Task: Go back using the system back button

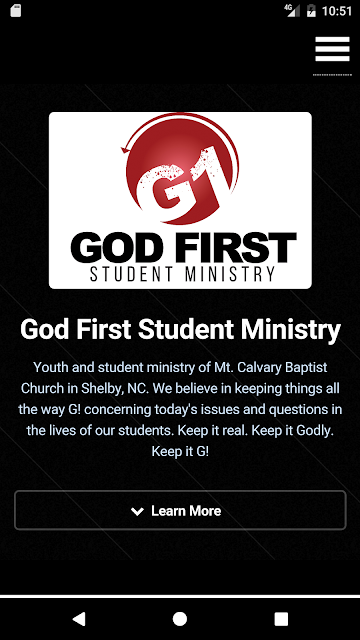Action: click(79, 619)
